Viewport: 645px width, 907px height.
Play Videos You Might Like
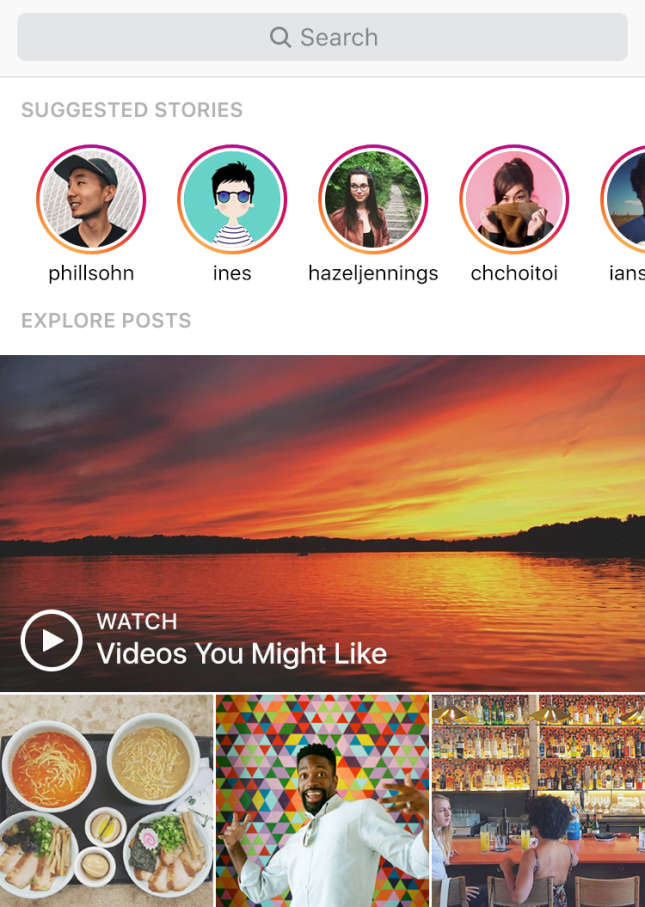52,640
